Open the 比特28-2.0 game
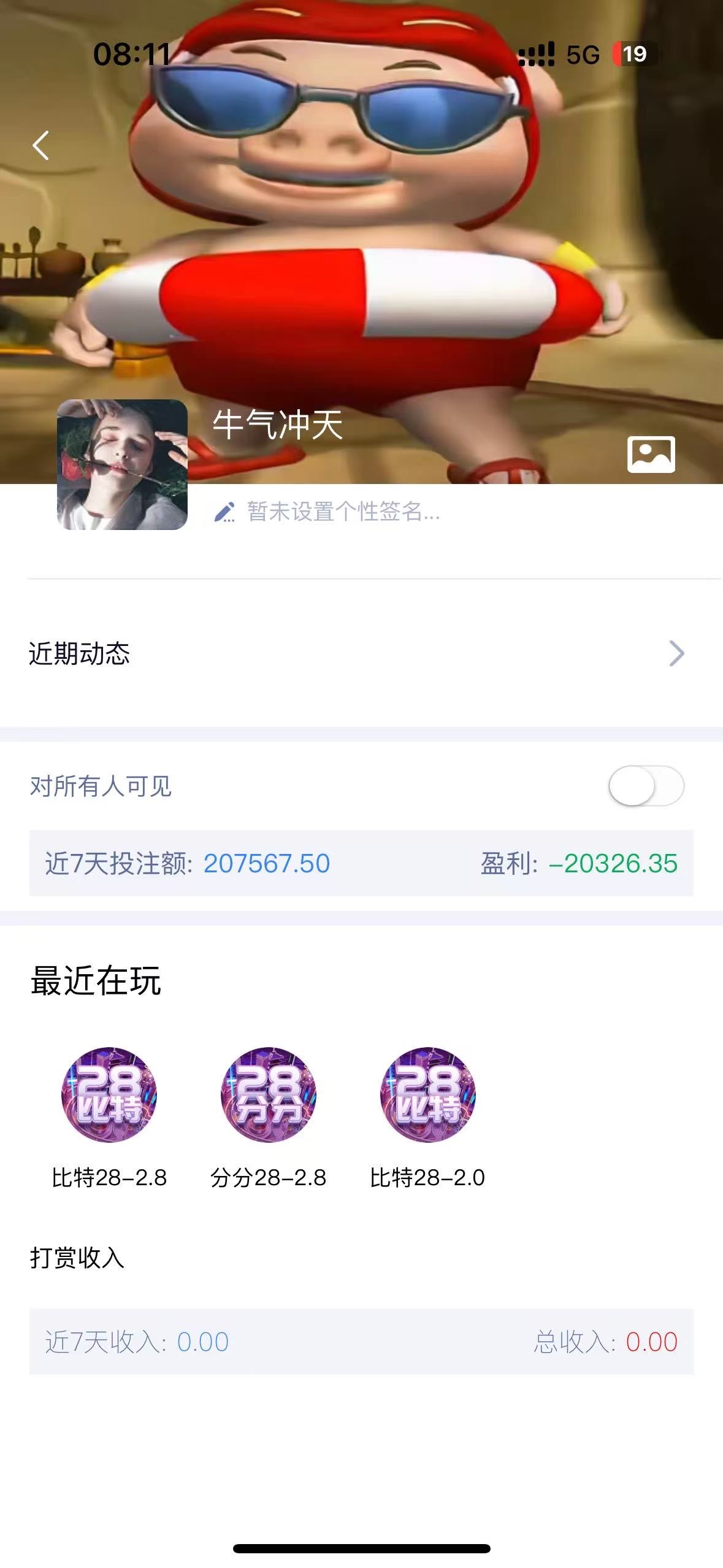This screenshot has width=723, height=1568. (x=427, y=1095)
